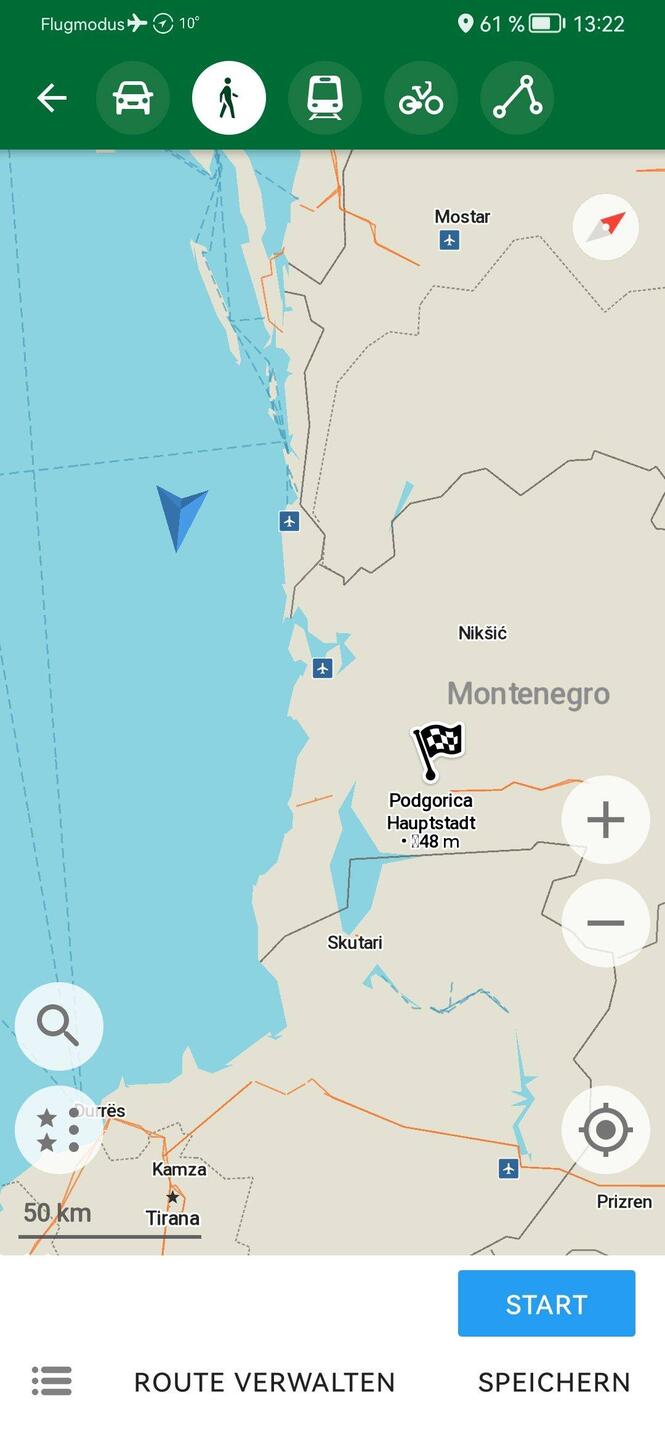Open Route verwalten
Image resolution: width=665 pixels, height=1440 pixels.
[265, 1382]
